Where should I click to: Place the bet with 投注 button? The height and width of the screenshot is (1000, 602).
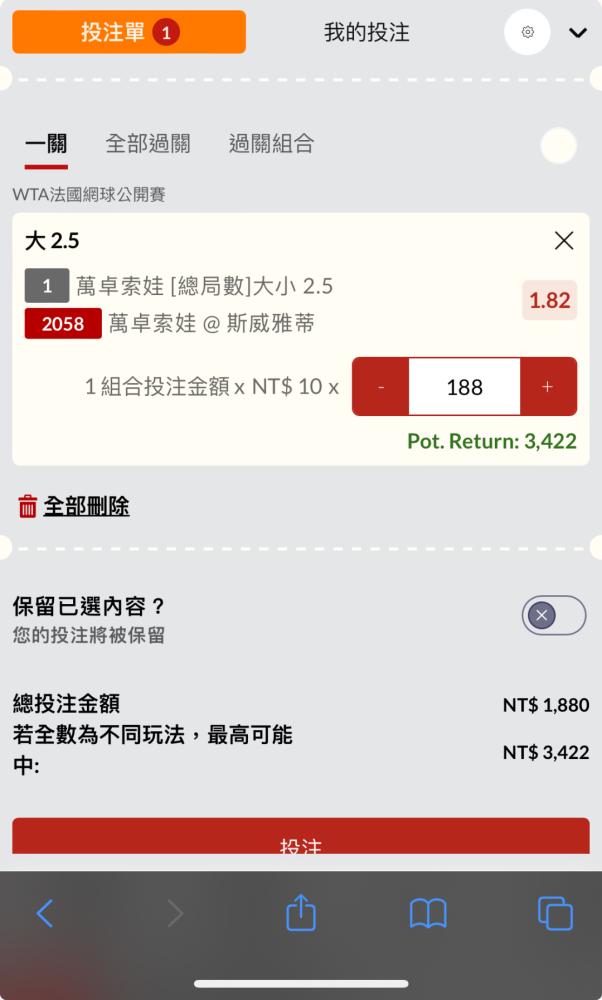[x=301, y=836]
